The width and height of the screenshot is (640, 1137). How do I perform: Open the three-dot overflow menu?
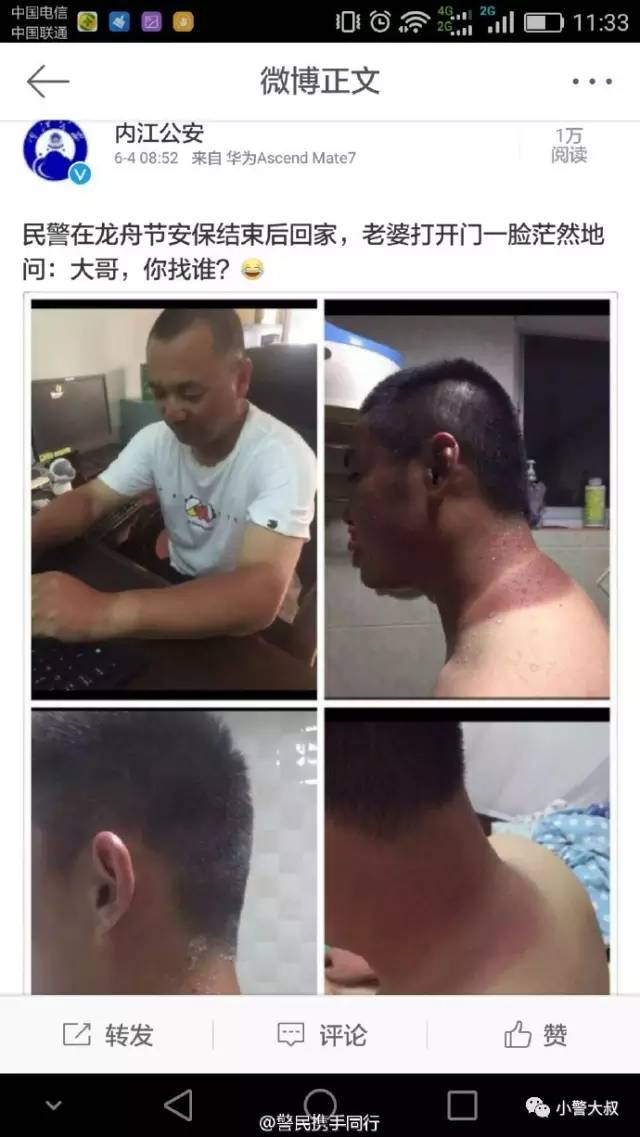coord(591,82)
